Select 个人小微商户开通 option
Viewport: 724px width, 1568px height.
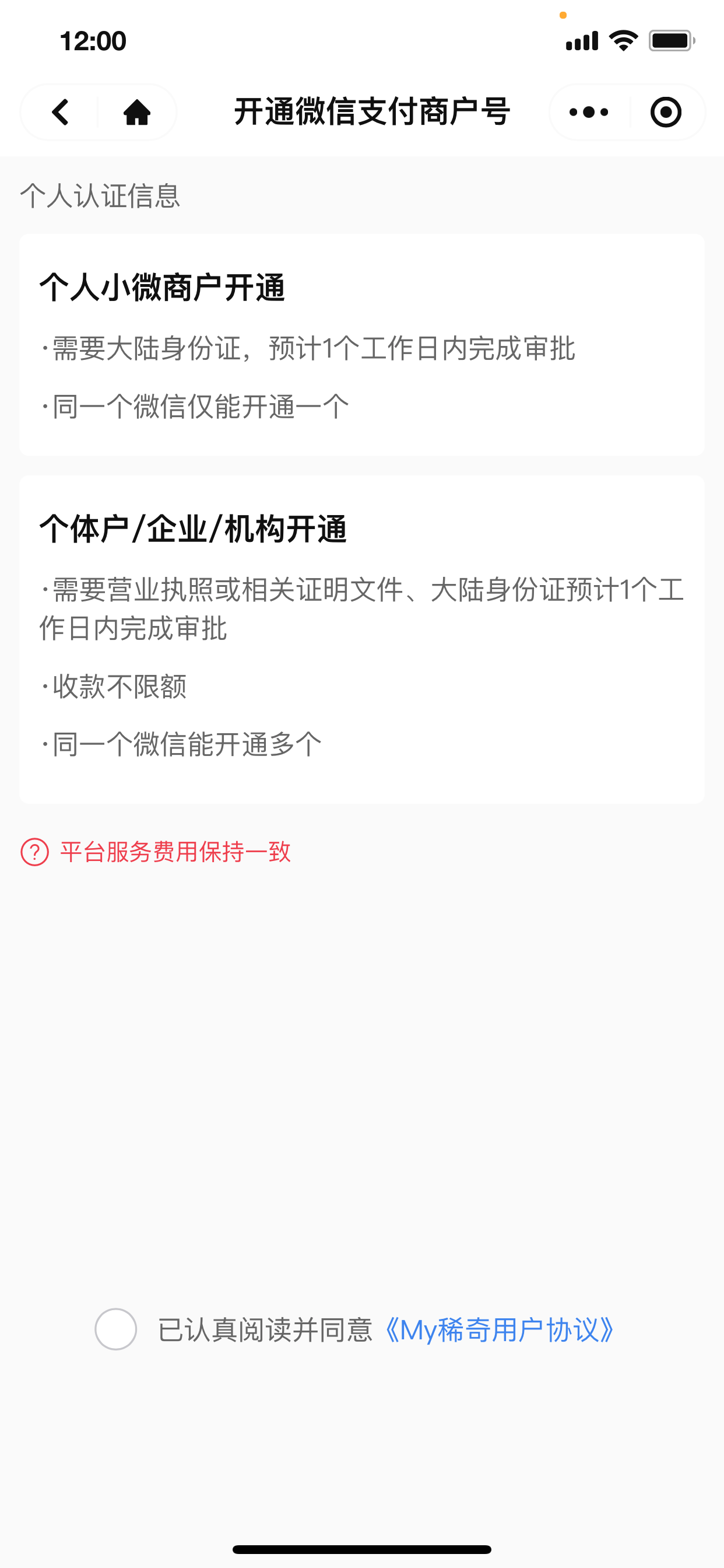tap(361, 345)
